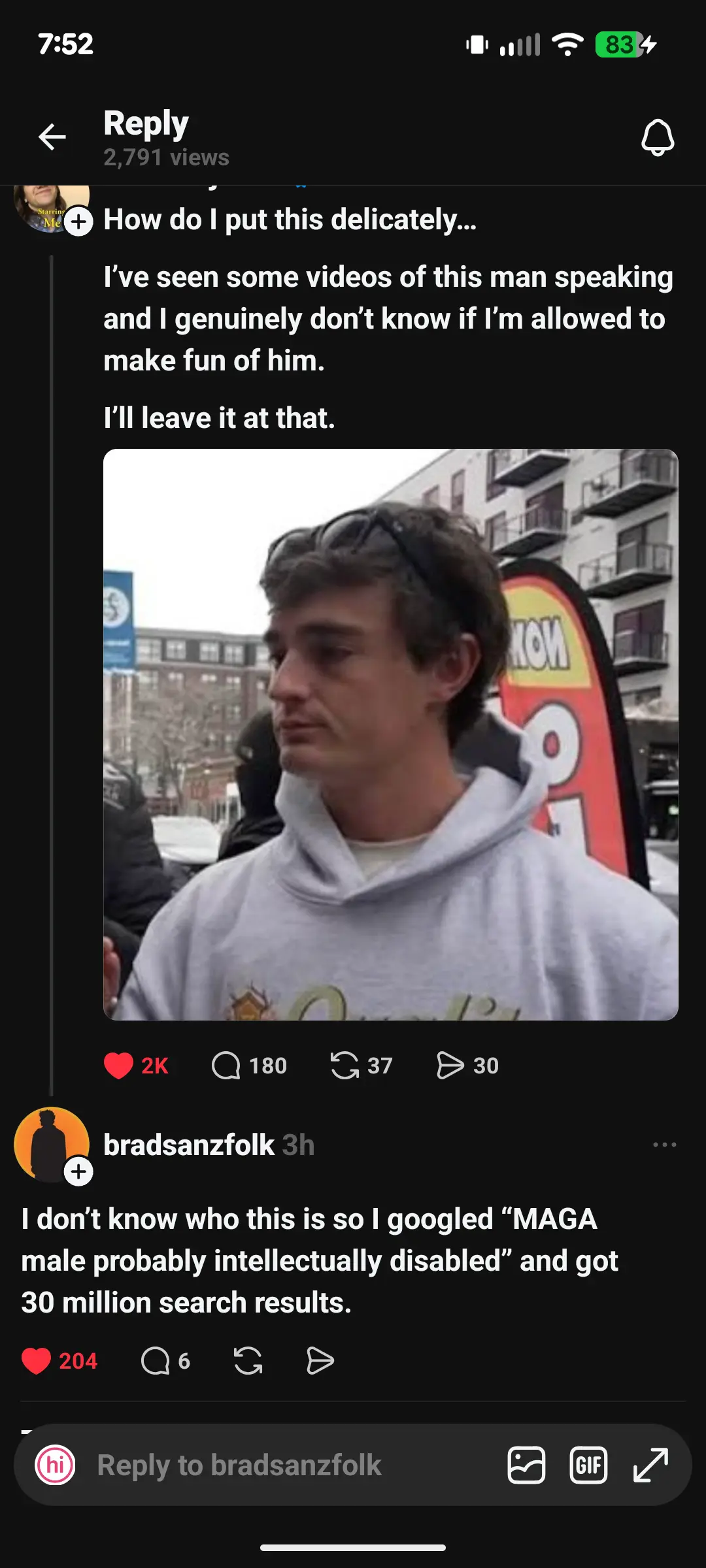Open the attached photo in the post
This screenshot has height=1568, width=706.
coord(390,734)
